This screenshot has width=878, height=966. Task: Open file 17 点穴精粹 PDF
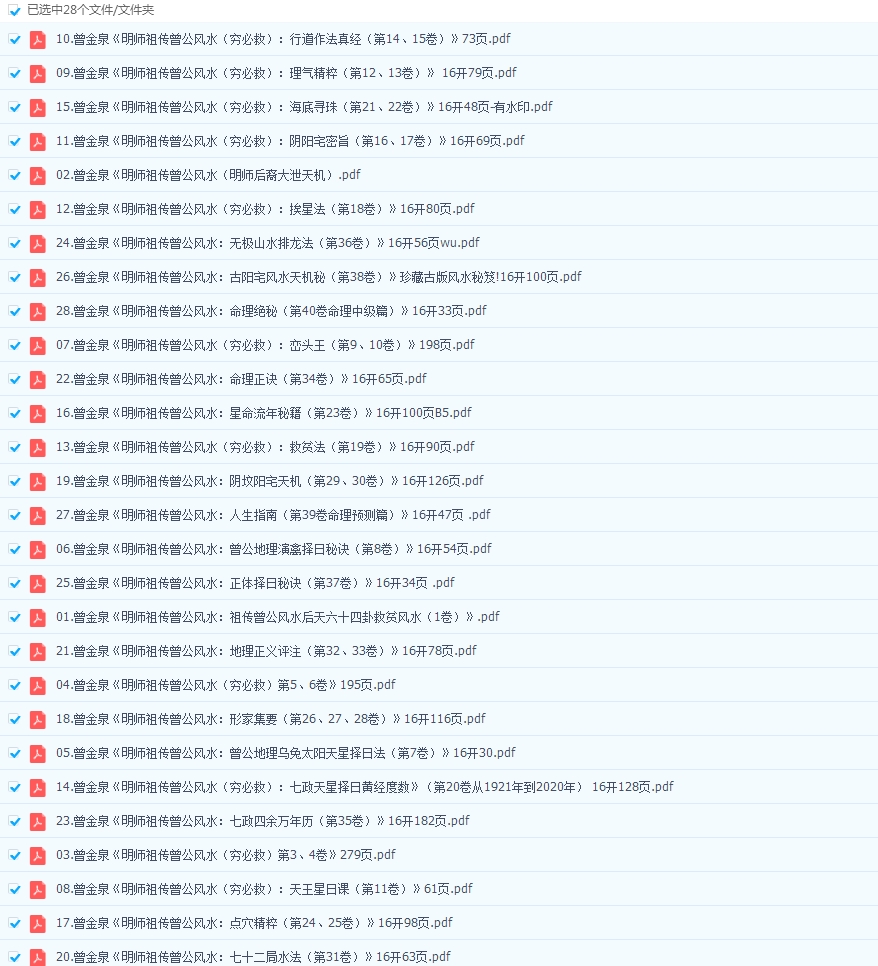point(254,923)
